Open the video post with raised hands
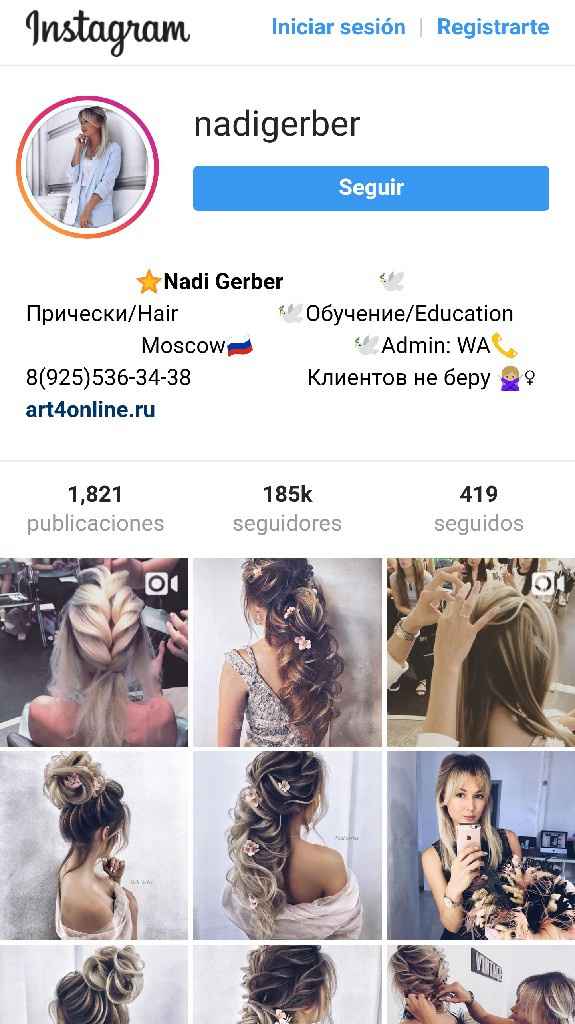575x1024 pixels. (x=481, y=652)
